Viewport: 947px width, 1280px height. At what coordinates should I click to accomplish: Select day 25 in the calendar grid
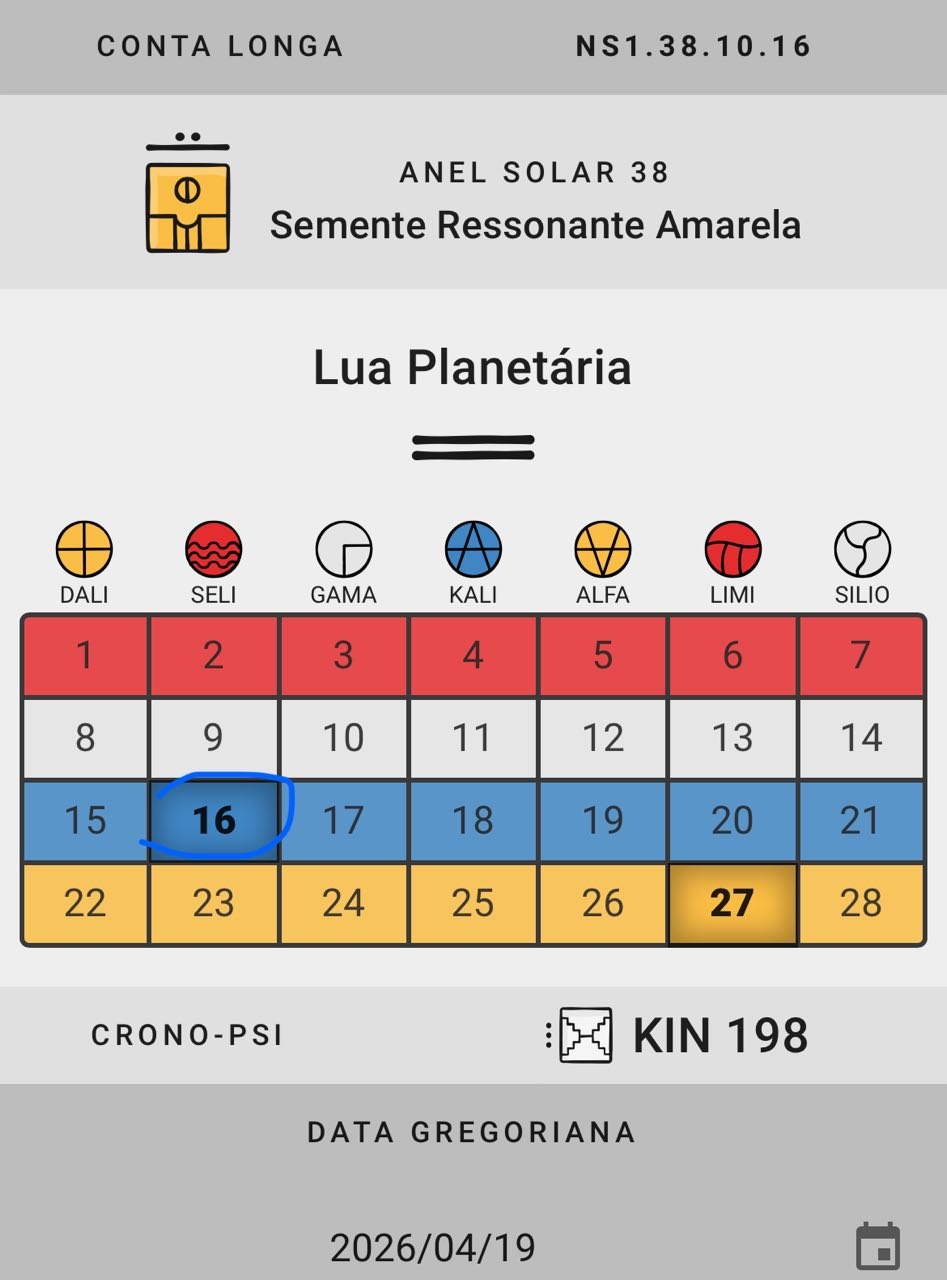(x=473, y=903)
